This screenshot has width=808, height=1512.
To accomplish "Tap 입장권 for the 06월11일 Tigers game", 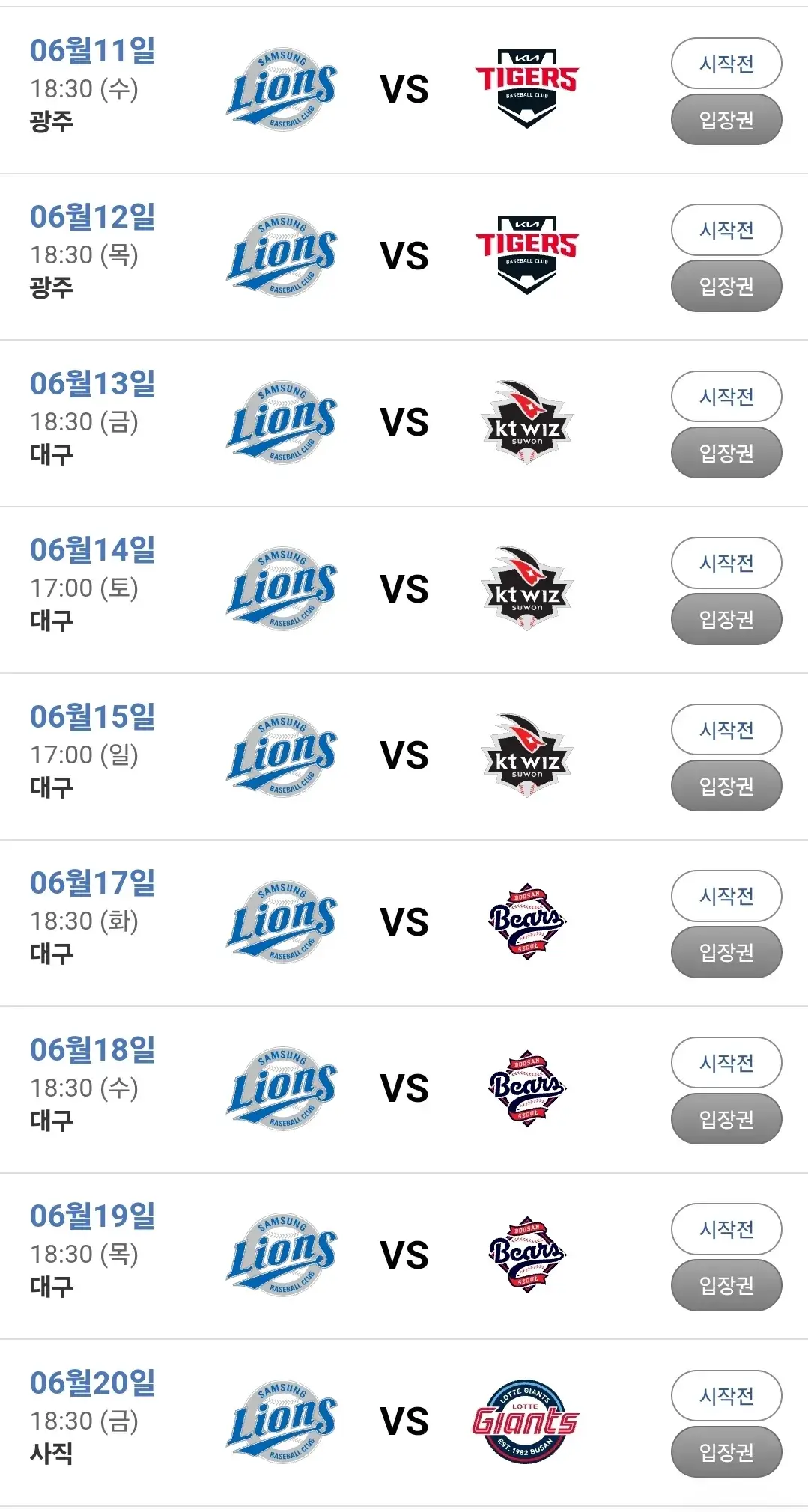I will (726, 120).
